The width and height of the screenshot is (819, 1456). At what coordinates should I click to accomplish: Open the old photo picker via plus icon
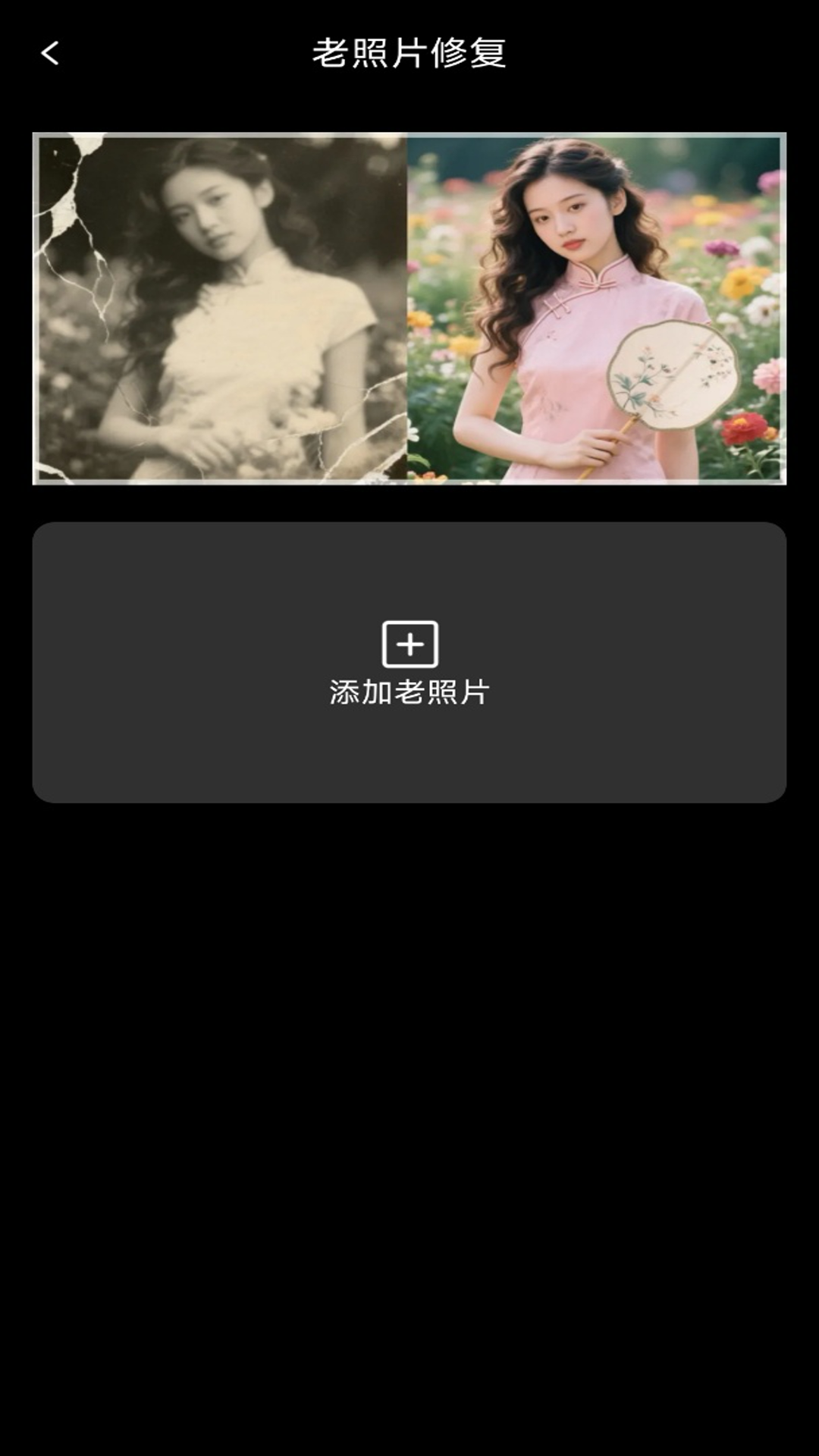(x=409, y=643)
